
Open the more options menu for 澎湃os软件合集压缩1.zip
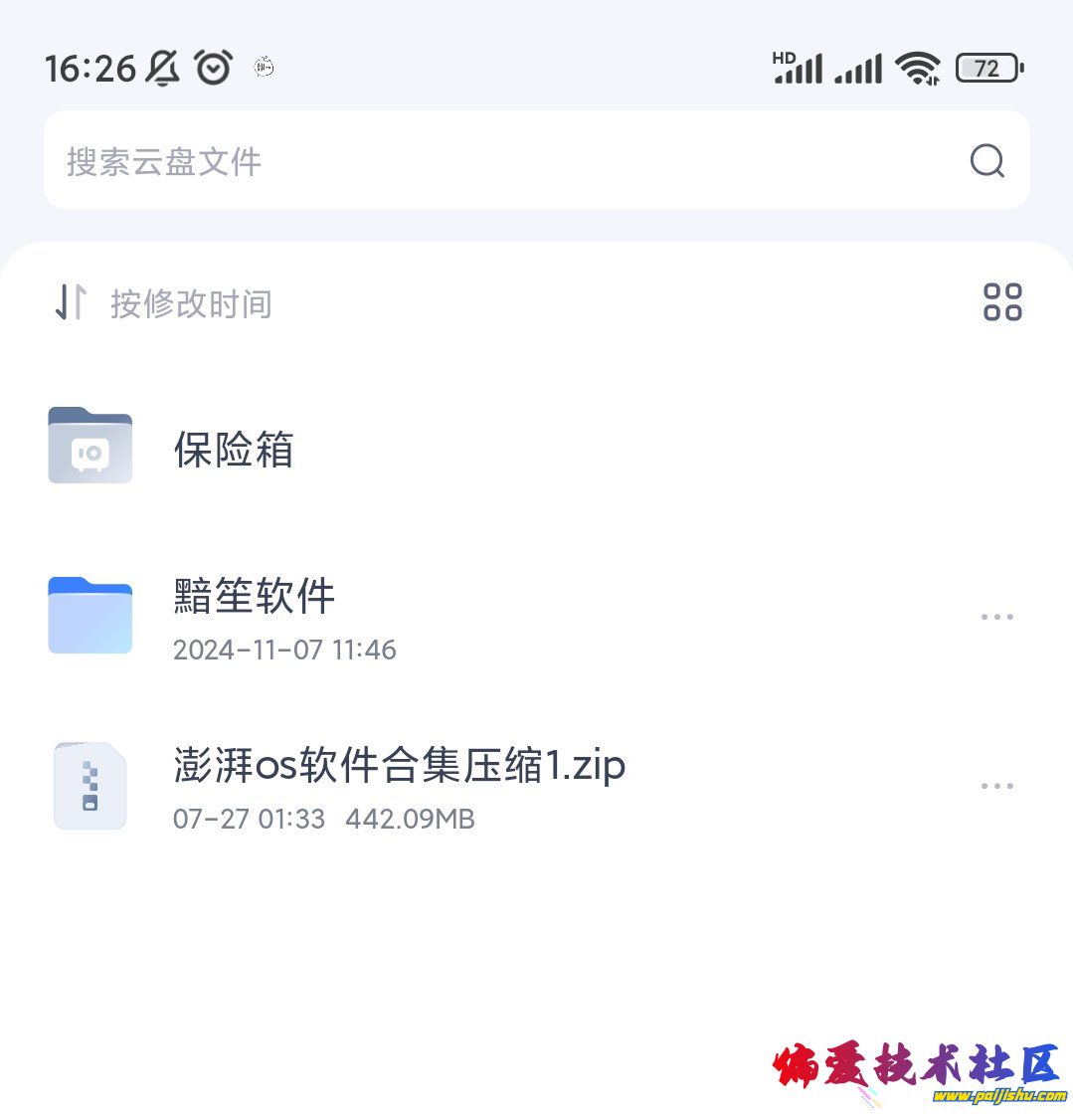click(x=996, y=785)
